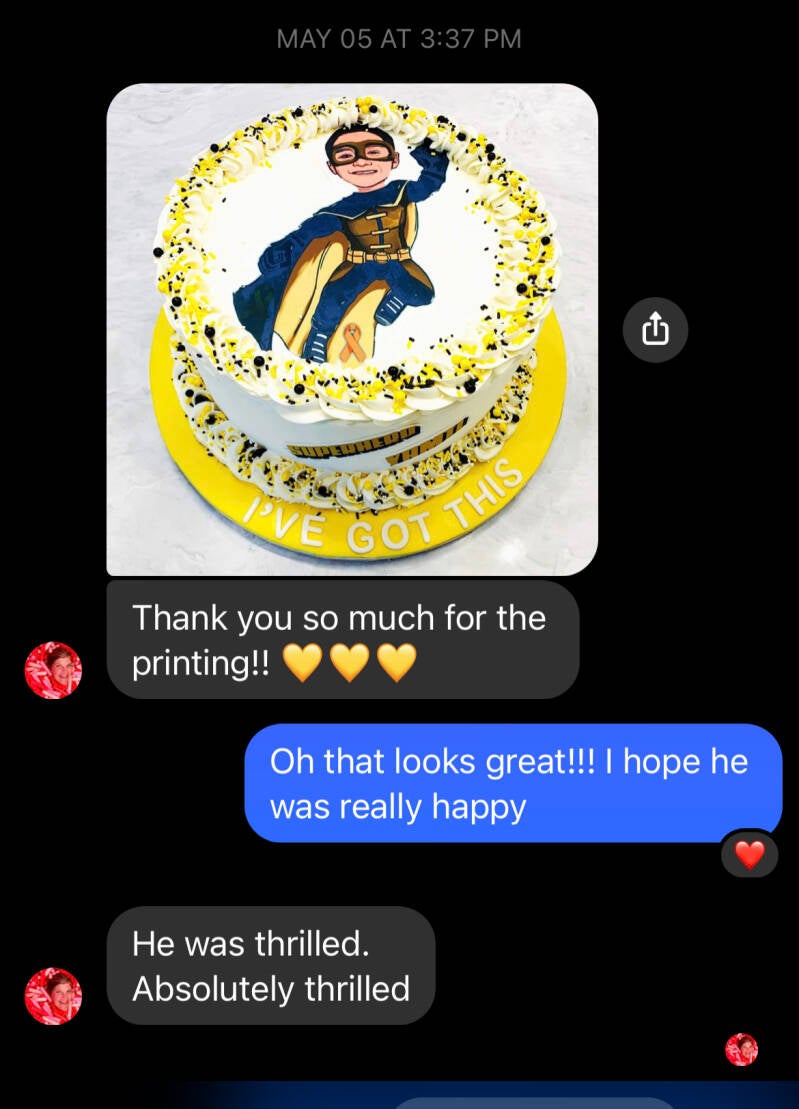The image size is (799, 1109).
Task: Open sender's avatar beside 'Thank you so much' message
Action: 53,670
